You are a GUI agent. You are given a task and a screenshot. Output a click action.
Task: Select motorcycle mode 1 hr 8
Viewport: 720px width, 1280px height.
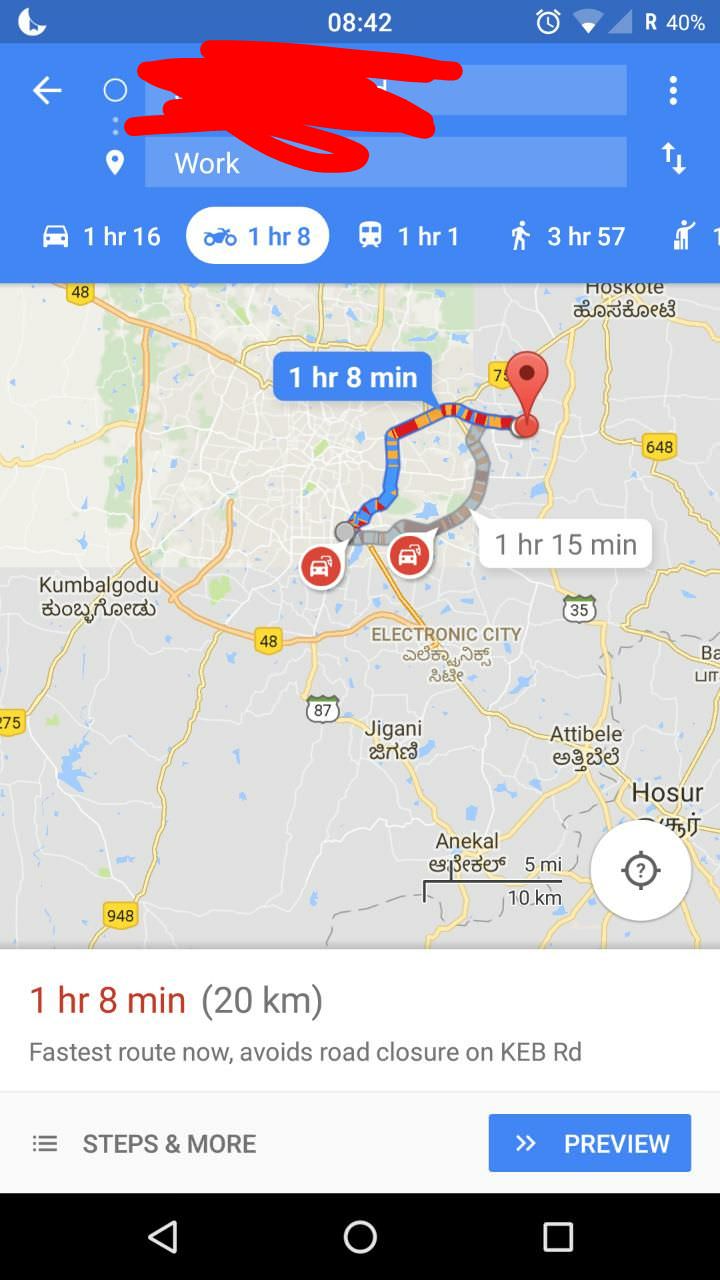[257, 236]
